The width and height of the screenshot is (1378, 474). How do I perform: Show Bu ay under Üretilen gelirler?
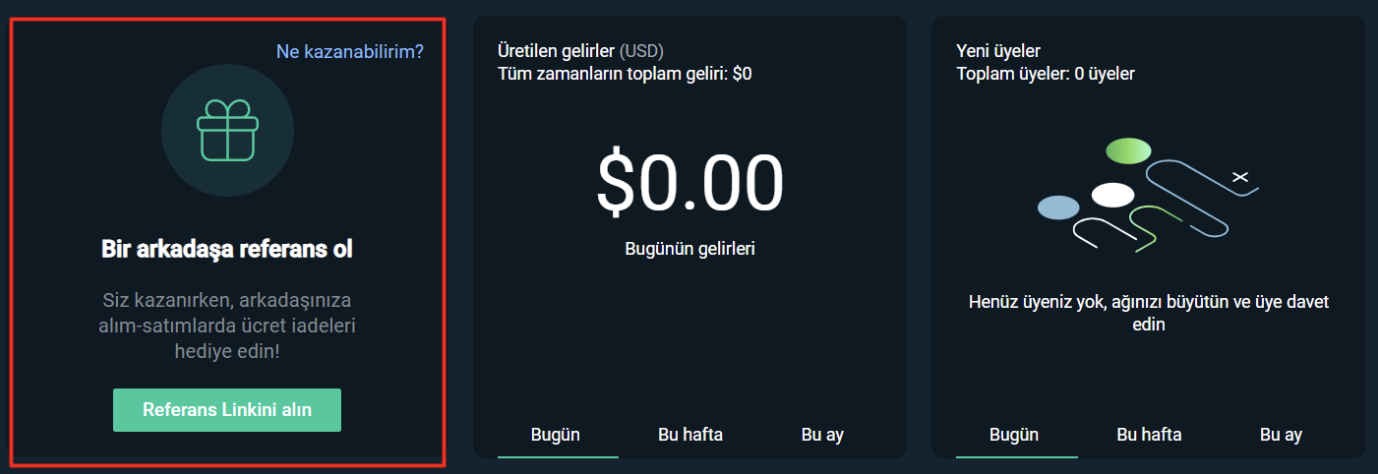click(822, 435)
